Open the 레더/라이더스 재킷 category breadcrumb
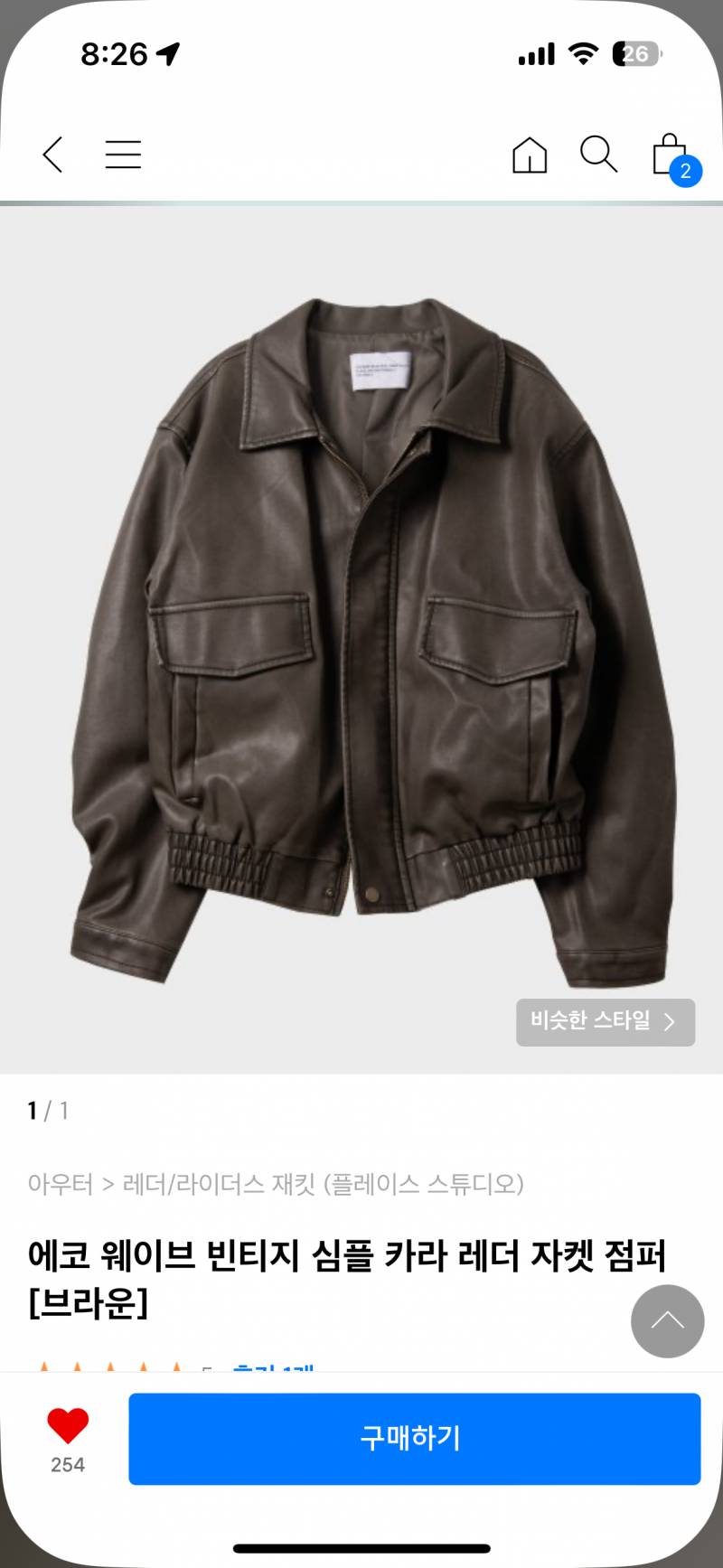Image resolution: width=723 pixels, height=1568 pixels. 218,1184
